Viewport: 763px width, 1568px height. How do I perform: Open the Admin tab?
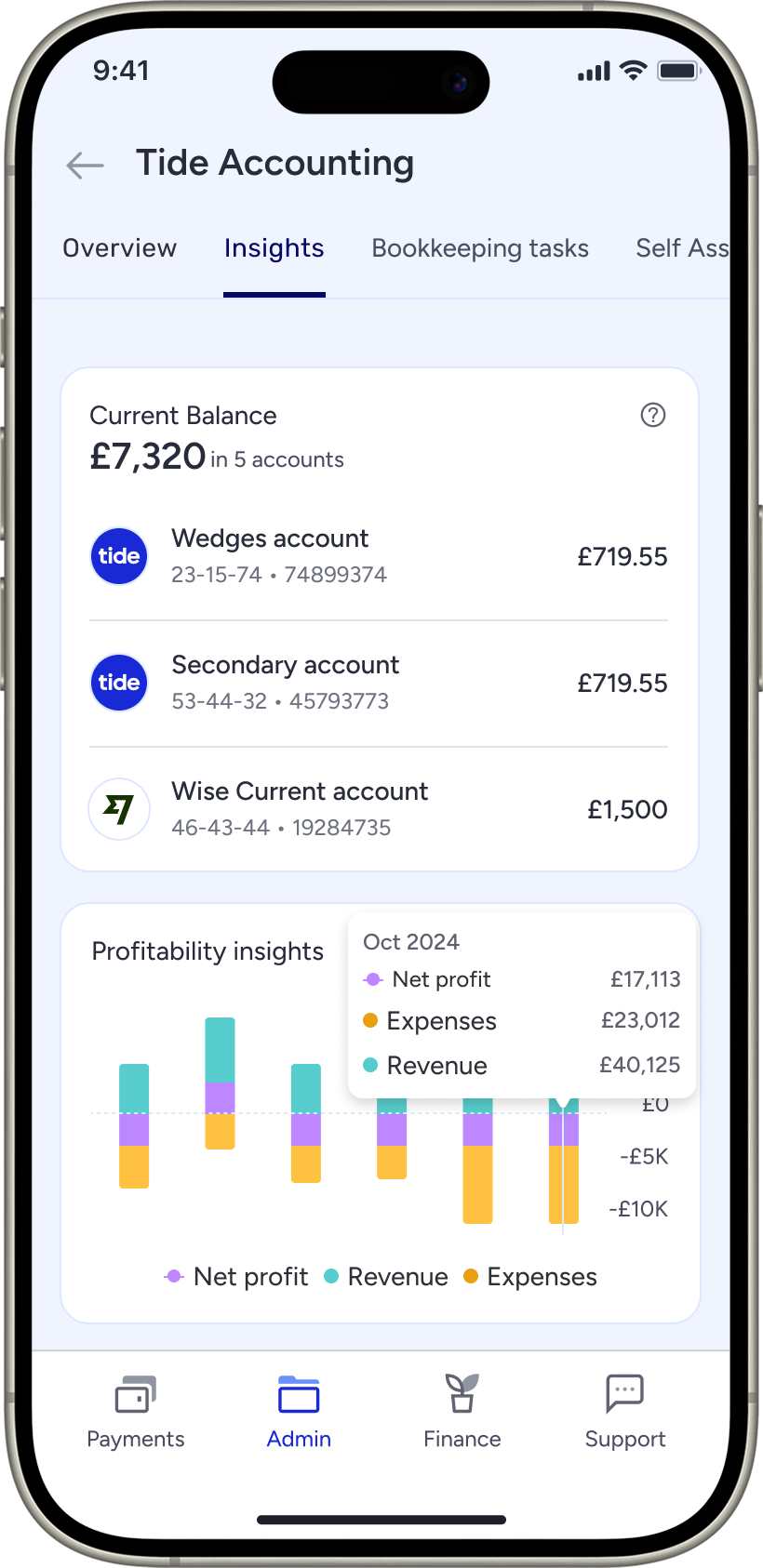click(x=299, y=1412)
